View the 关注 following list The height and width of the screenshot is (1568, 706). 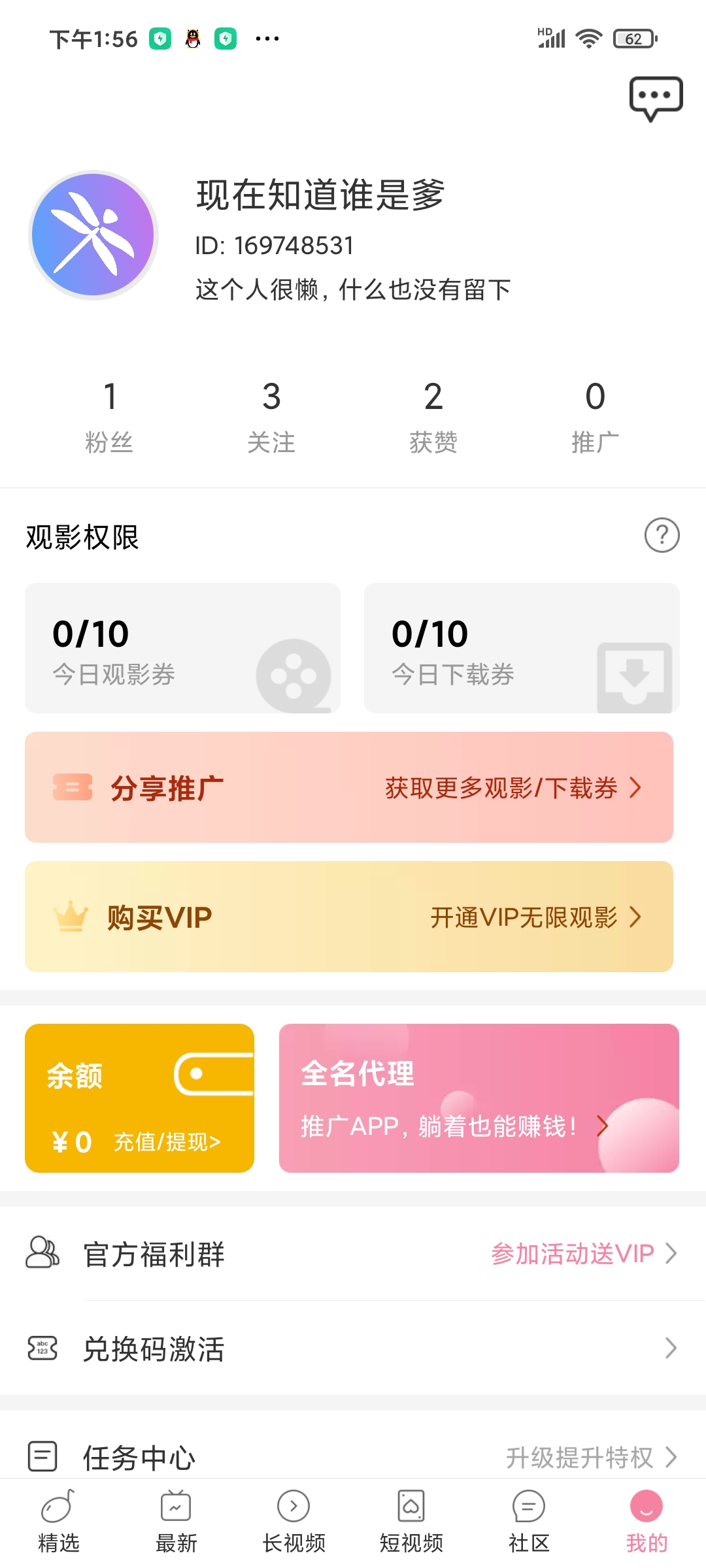271,416
